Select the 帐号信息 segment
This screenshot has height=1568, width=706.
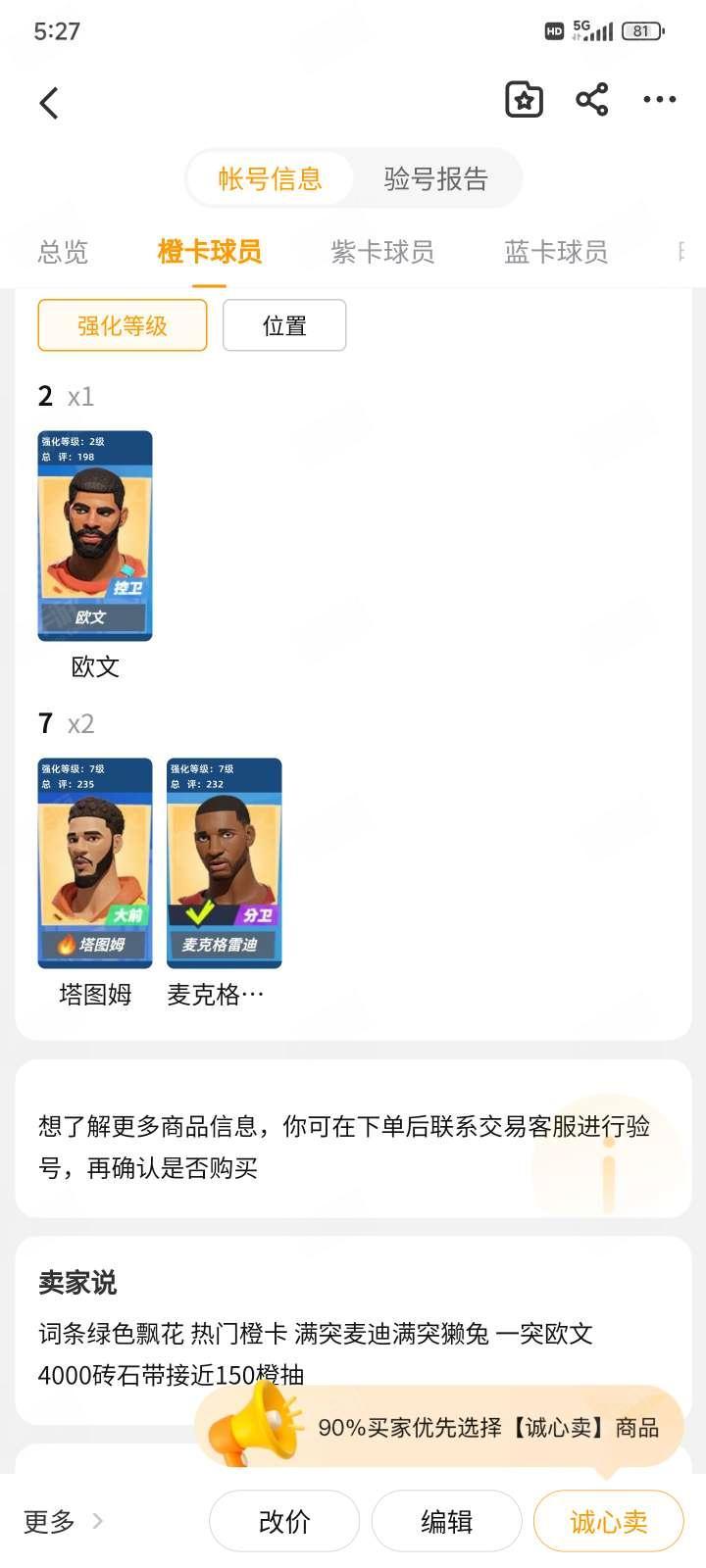coord(270,178)
